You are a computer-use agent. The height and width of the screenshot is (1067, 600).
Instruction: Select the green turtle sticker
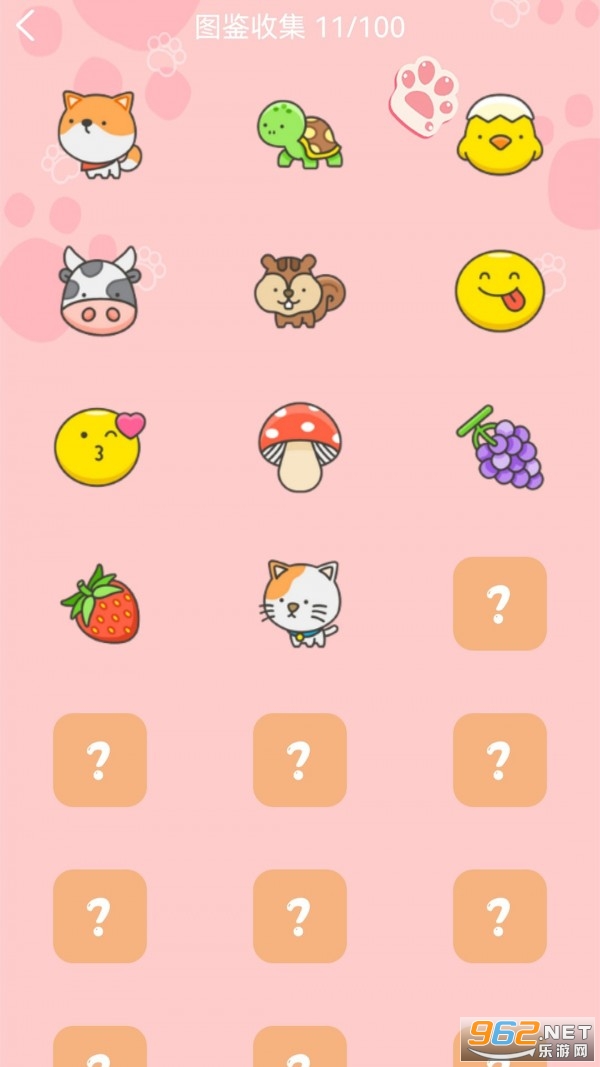pyautogui.click(x=299, y=135)
